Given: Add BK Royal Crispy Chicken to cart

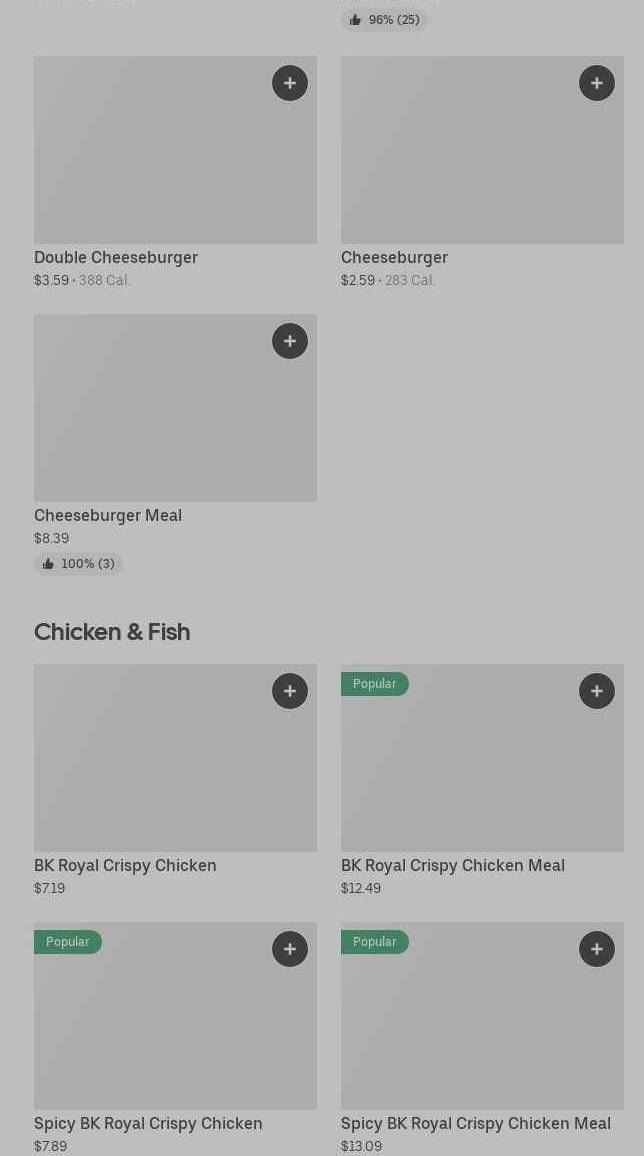Looking at the screenshot, I should pyautogui.click(x=290, y=691).
